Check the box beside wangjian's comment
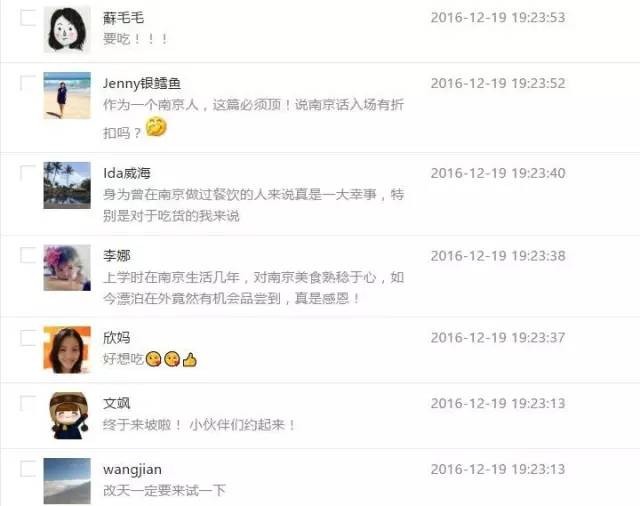 27,467
